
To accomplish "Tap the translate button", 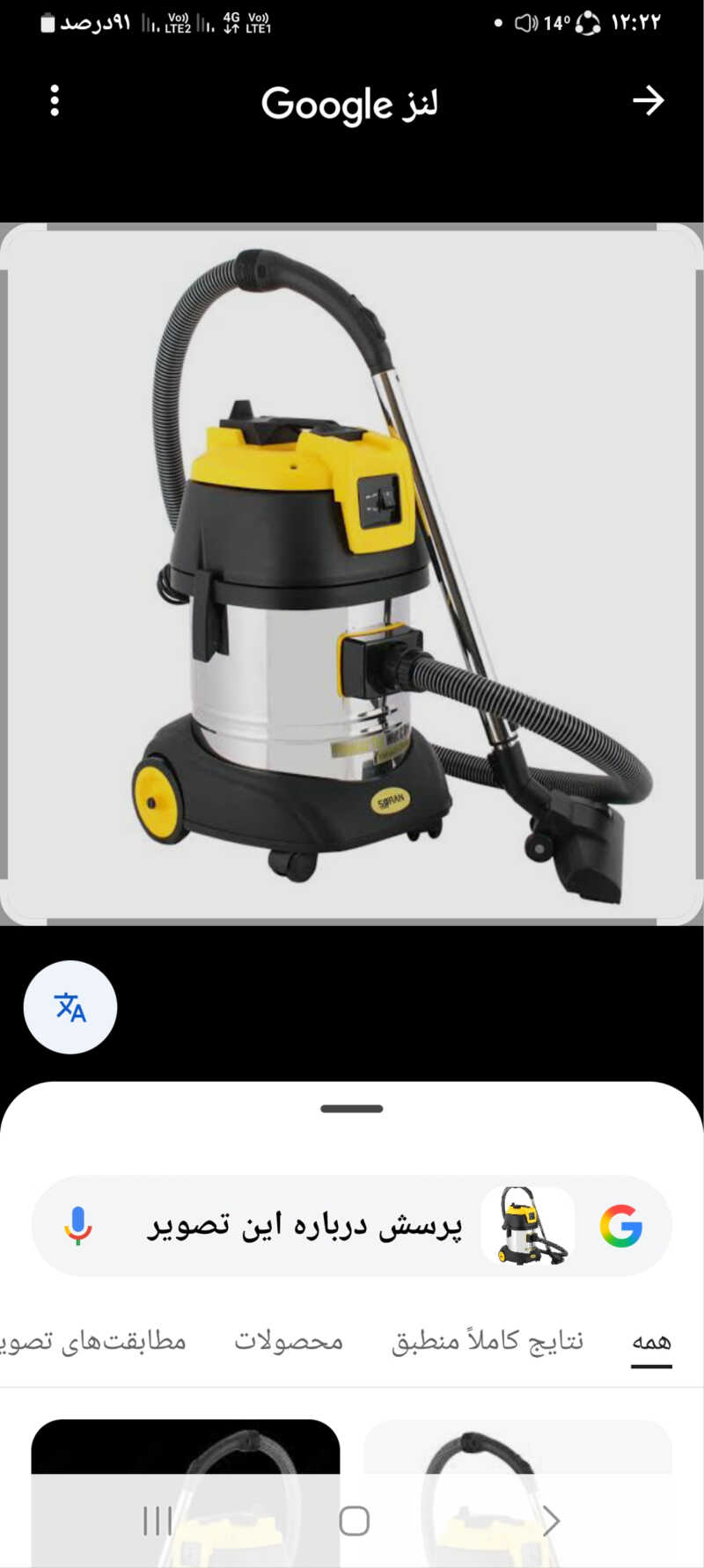I will (x=70, y=1007).
